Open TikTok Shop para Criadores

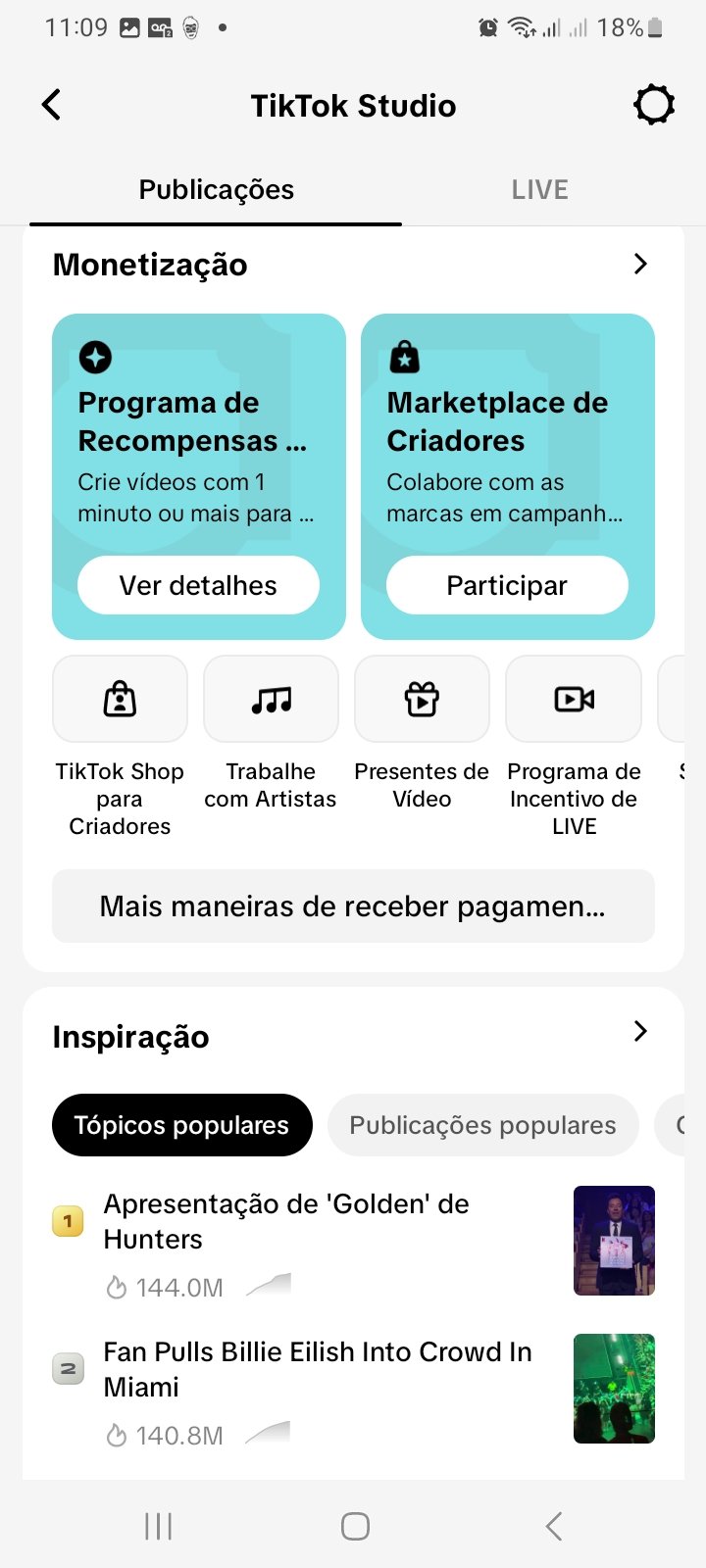(120, 700)
